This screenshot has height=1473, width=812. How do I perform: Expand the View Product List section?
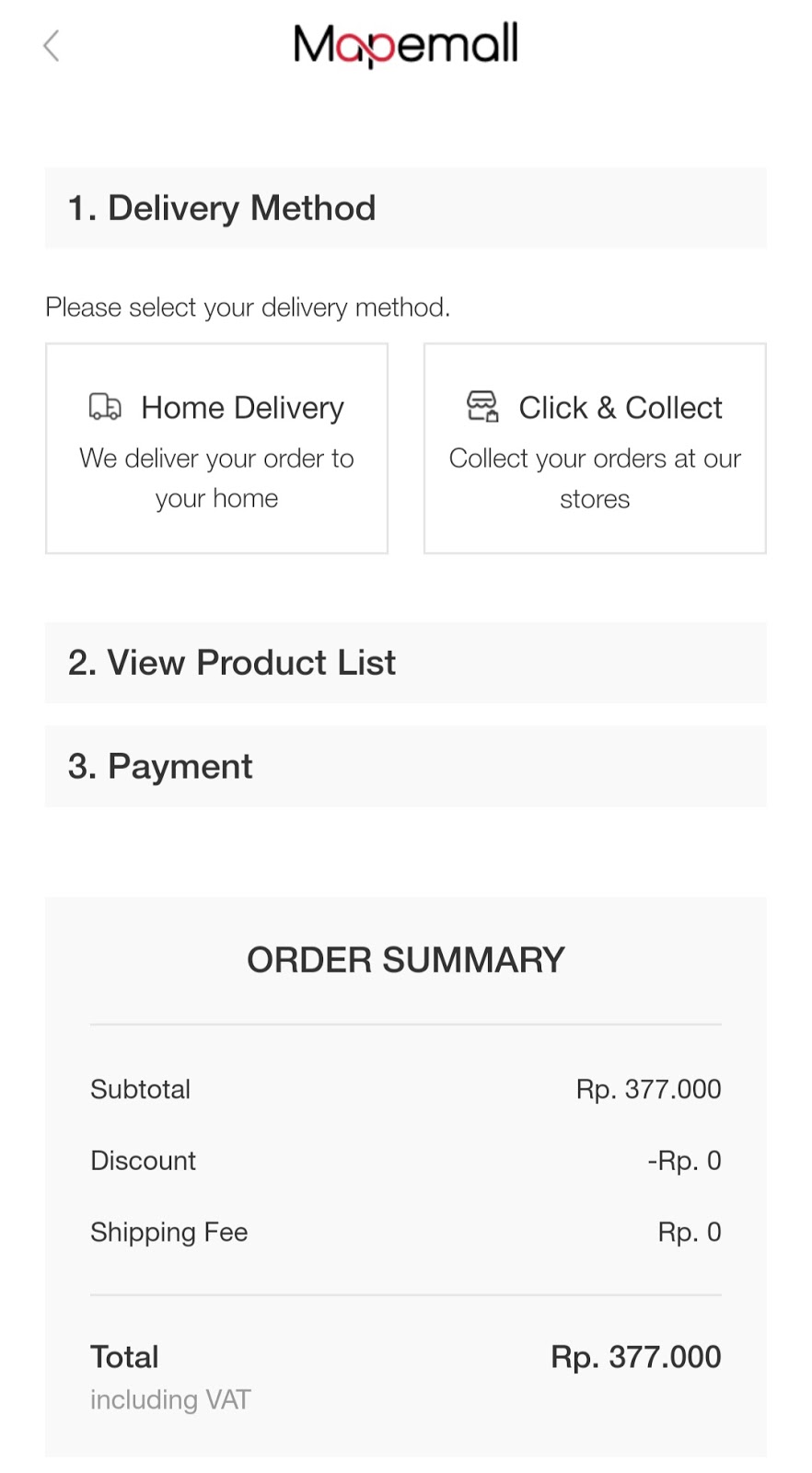[x=405, y=663]
